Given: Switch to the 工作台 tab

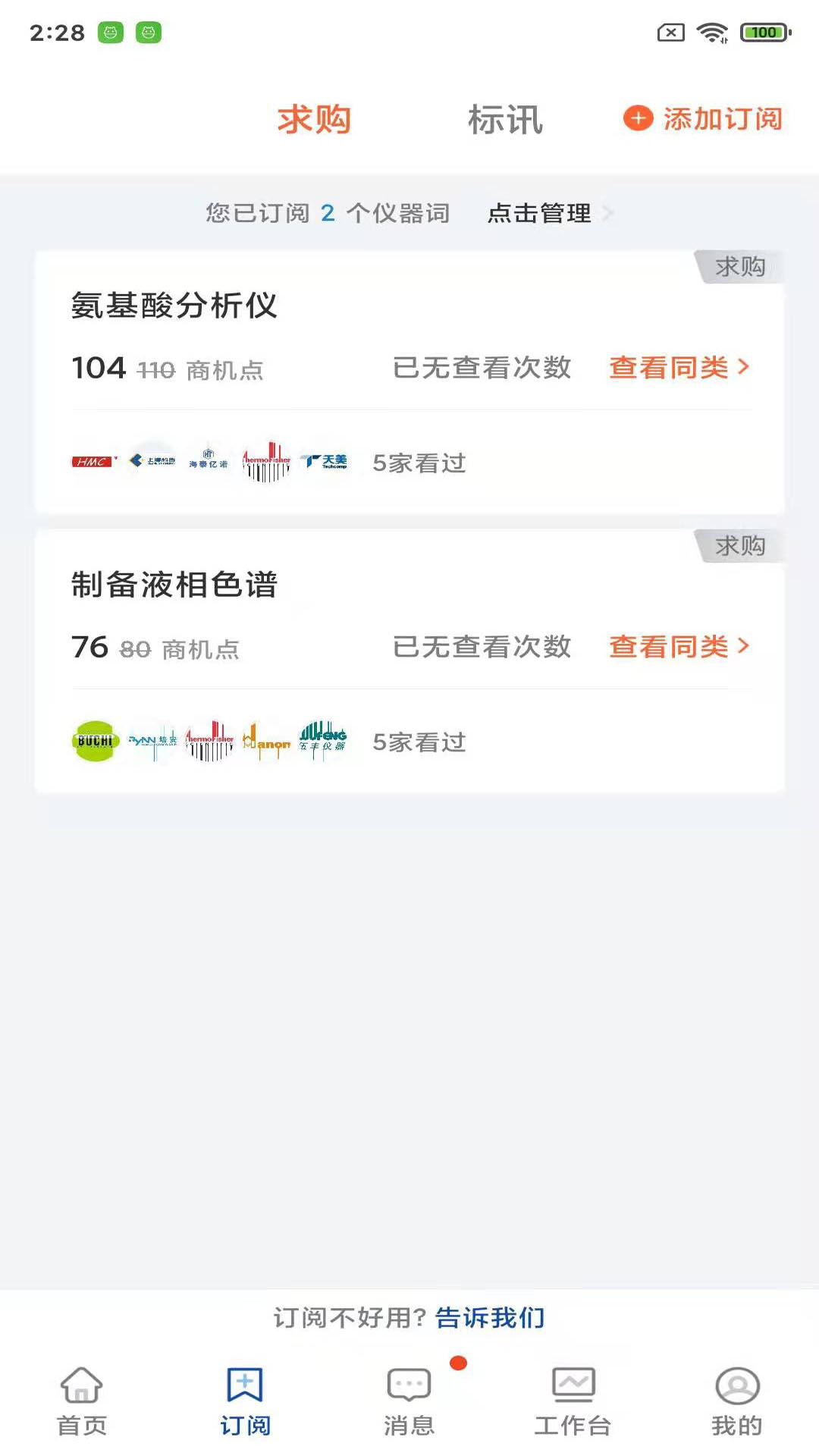Looking at the screenshot, I should click(x=573, y=1401).
